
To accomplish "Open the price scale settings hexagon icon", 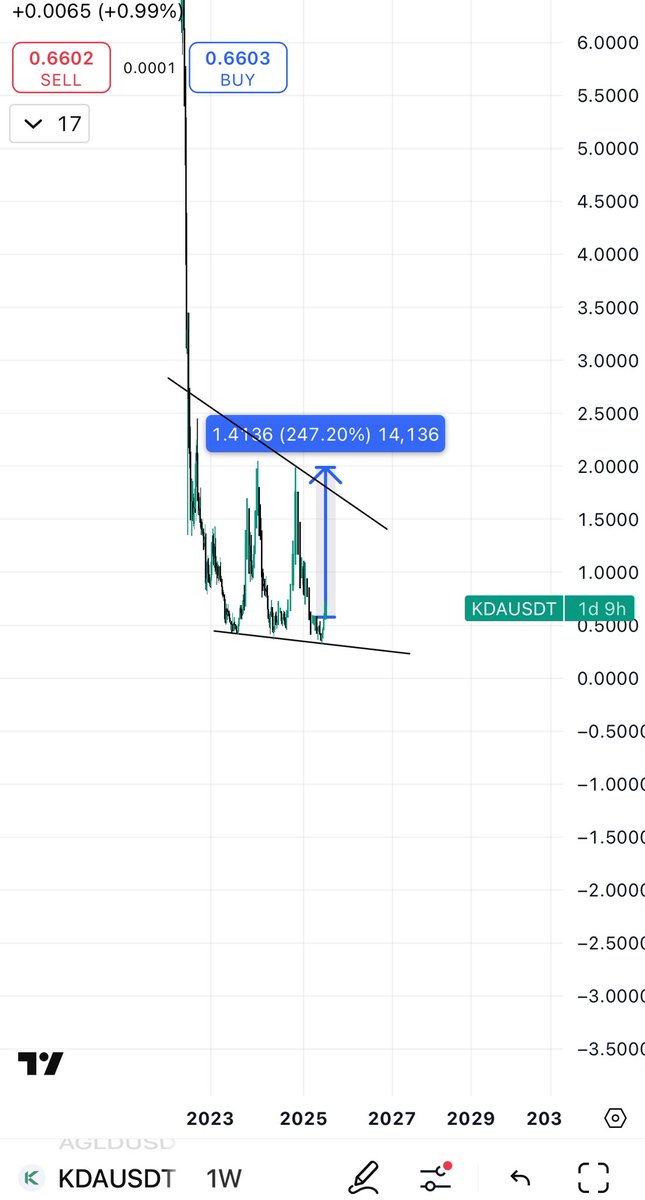I will [x=616, y=1118].
